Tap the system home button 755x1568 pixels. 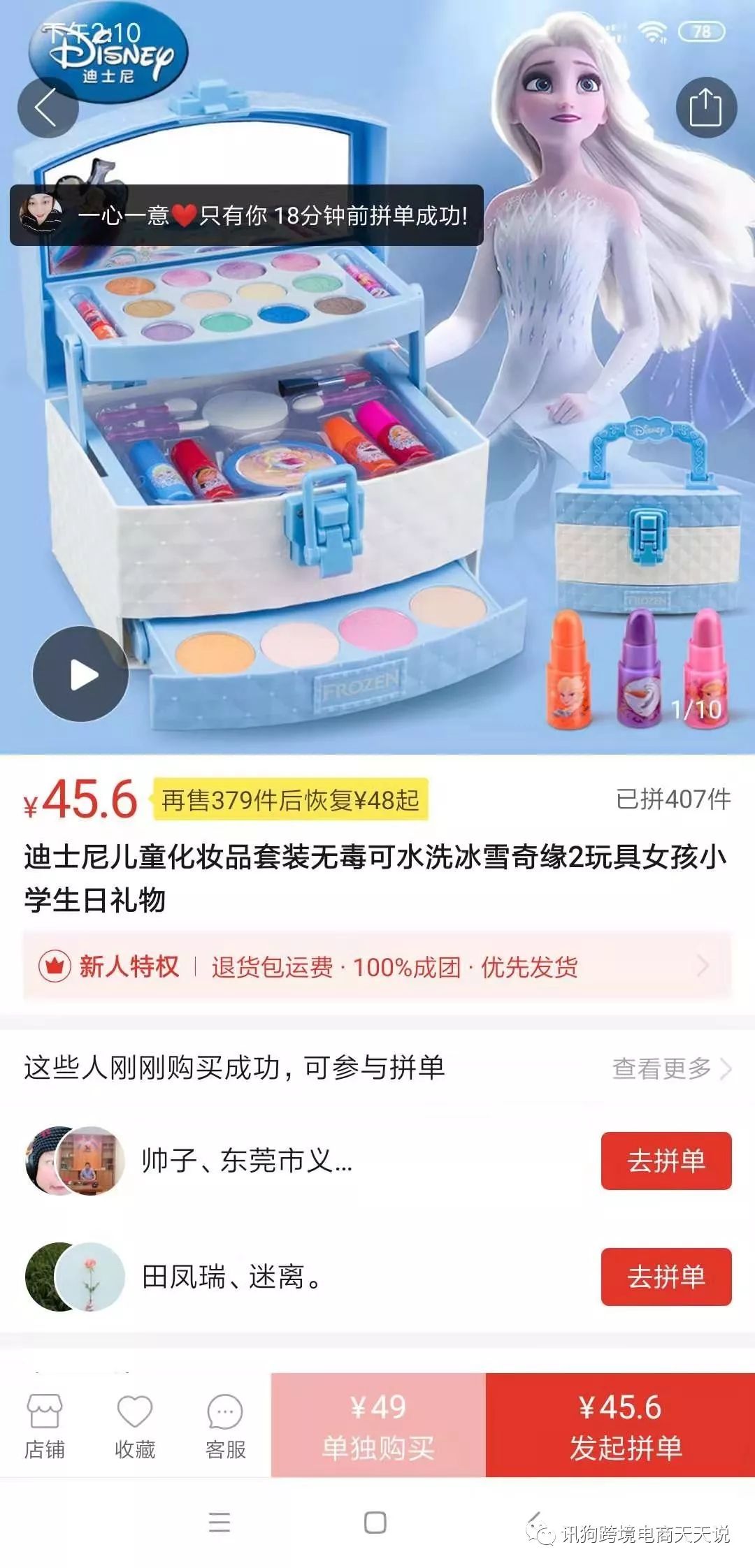tap(375, 1523)
